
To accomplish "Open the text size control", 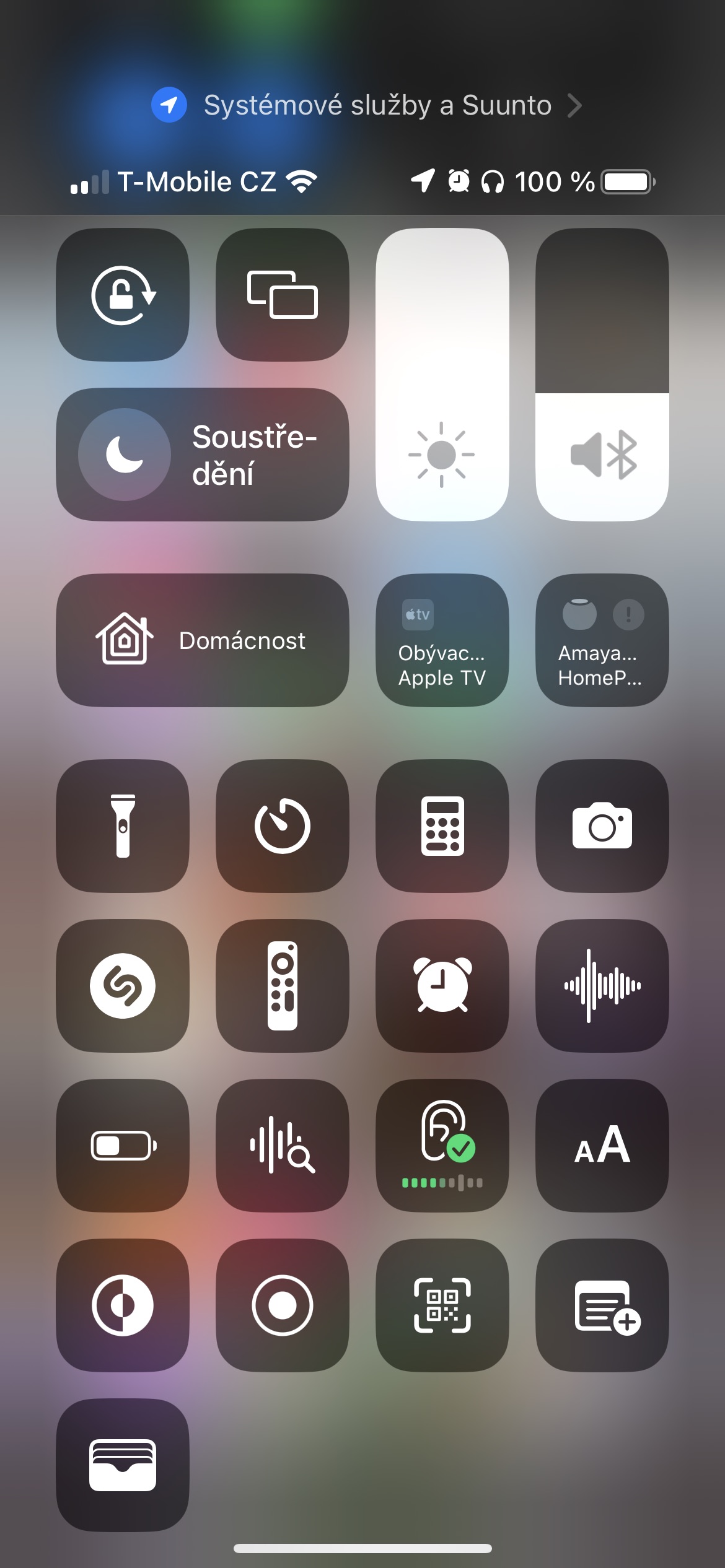I will tap(602, 1146).
